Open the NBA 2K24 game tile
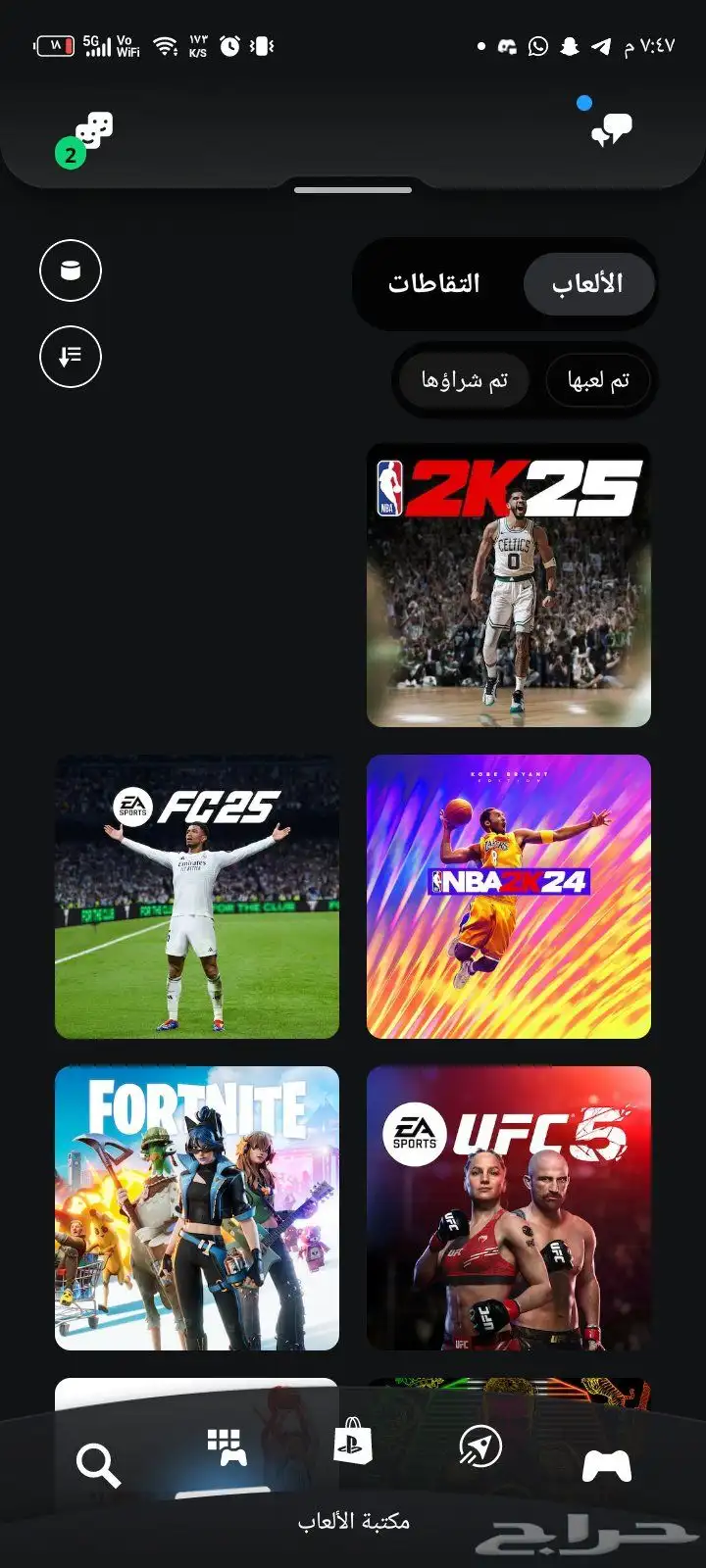706x1568 pixels. [508, 897]
